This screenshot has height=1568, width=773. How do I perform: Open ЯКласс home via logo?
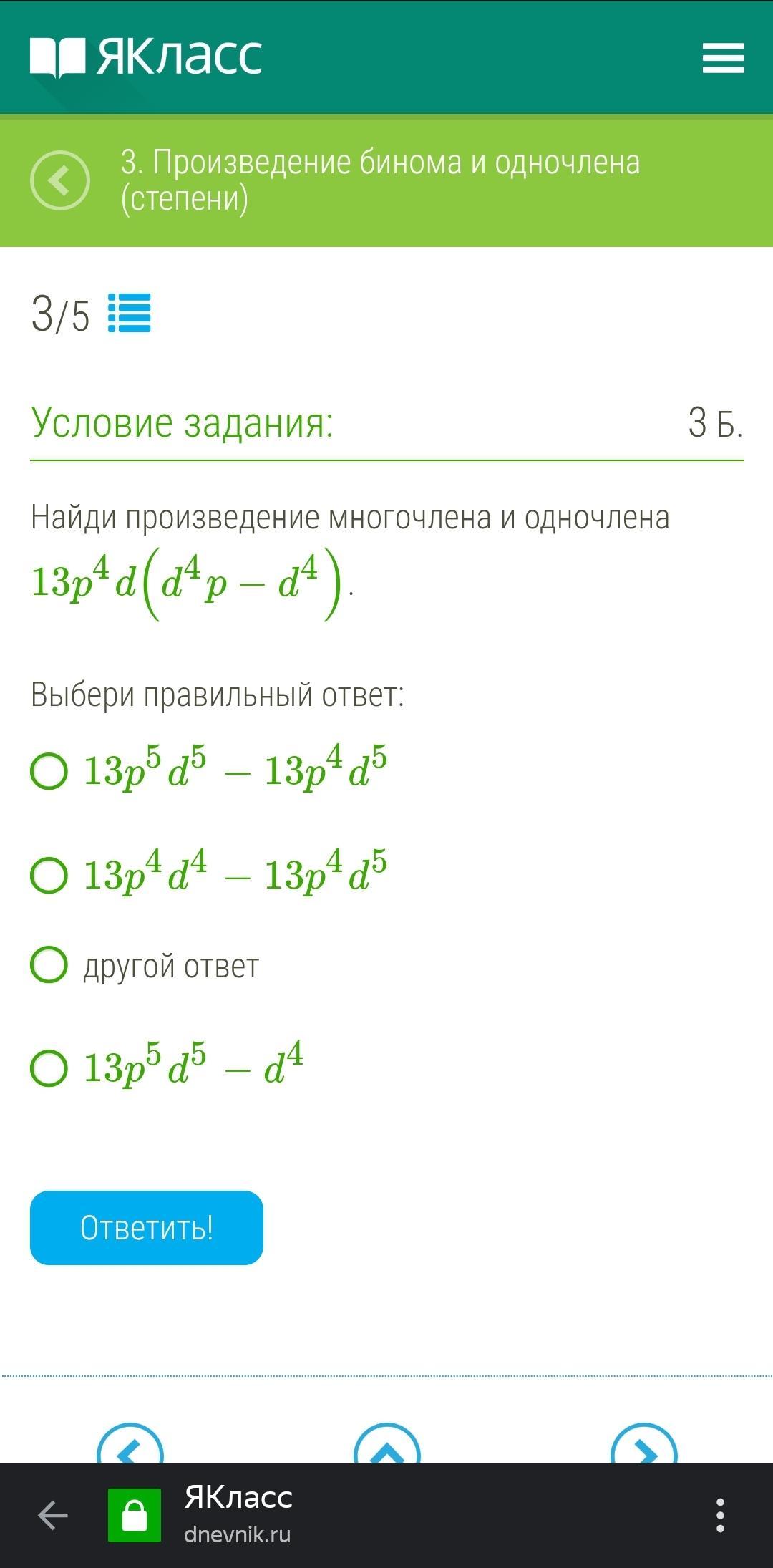point(147,57)
